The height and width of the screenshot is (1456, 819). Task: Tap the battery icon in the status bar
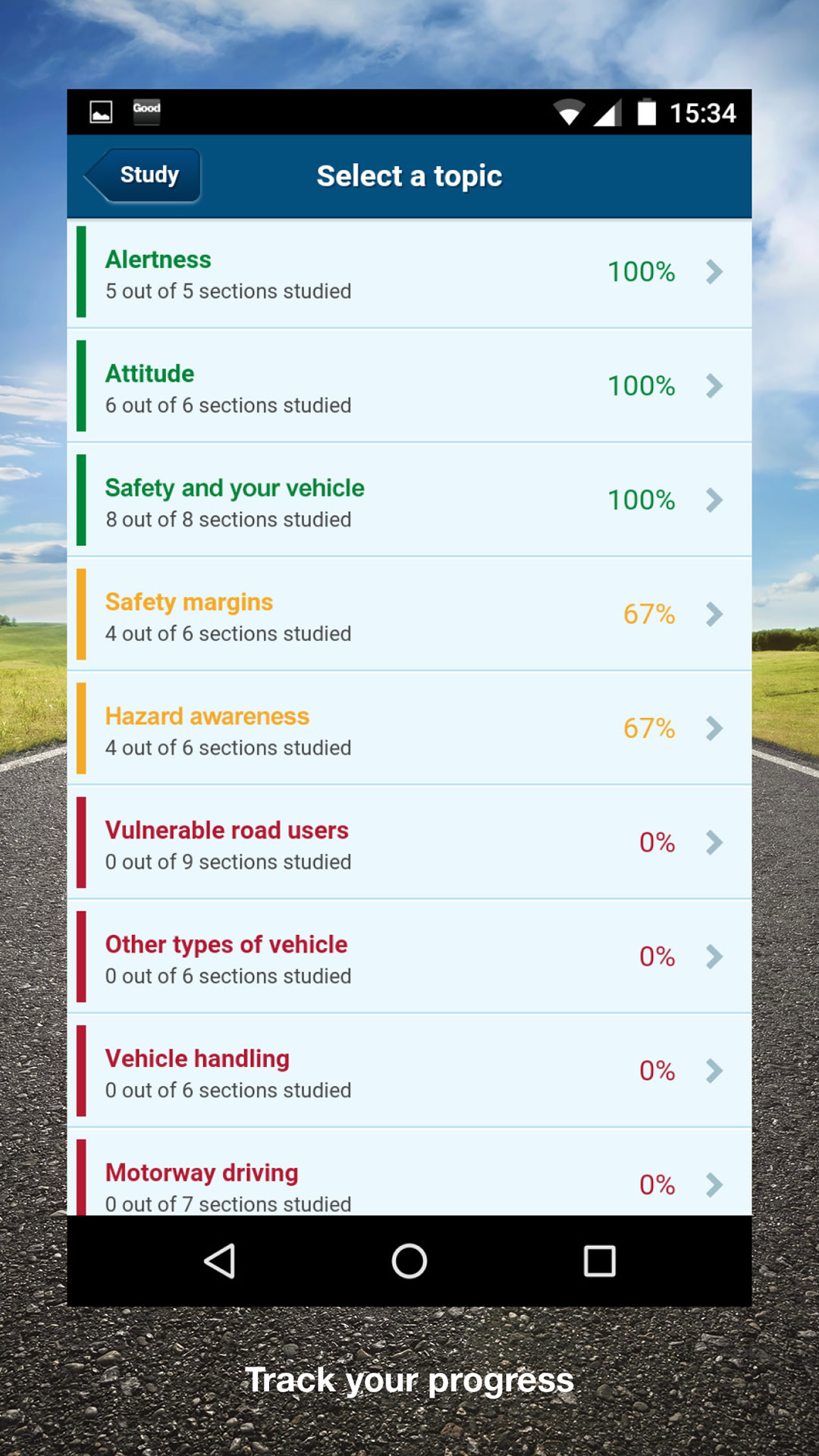click(x=648, y=111)
